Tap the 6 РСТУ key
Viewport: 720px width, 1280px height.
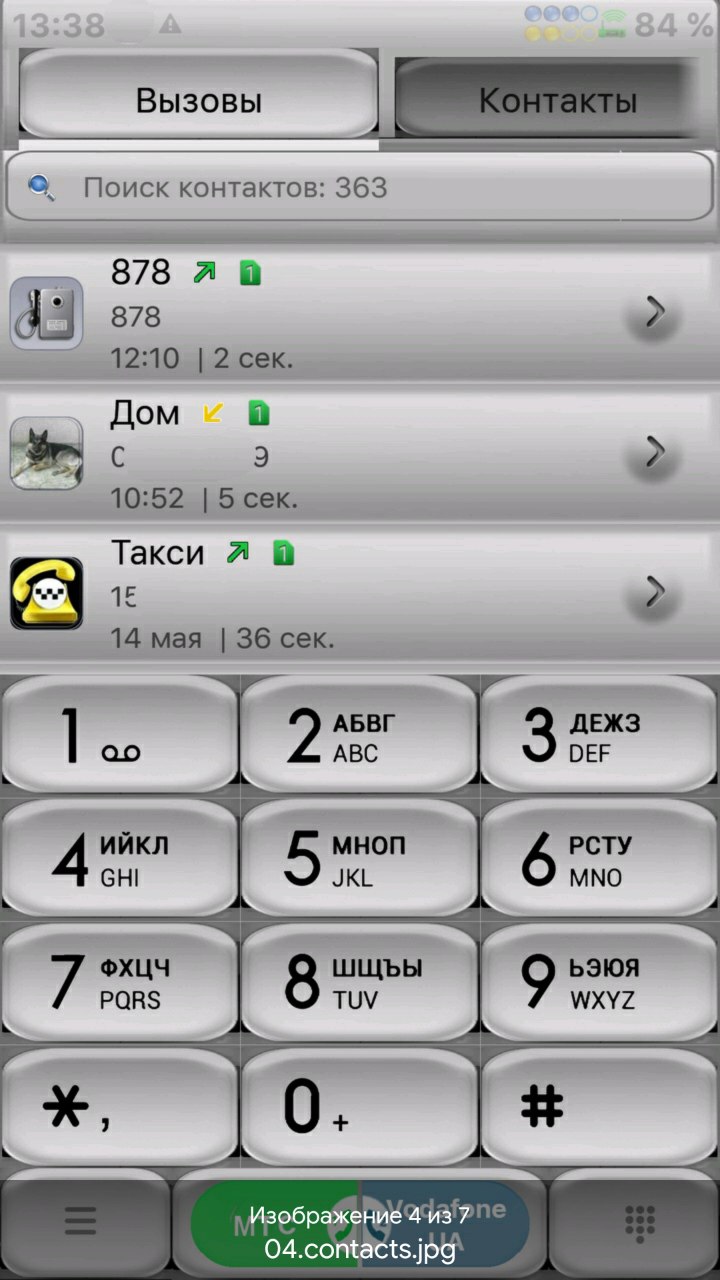[x=600, y=859]
